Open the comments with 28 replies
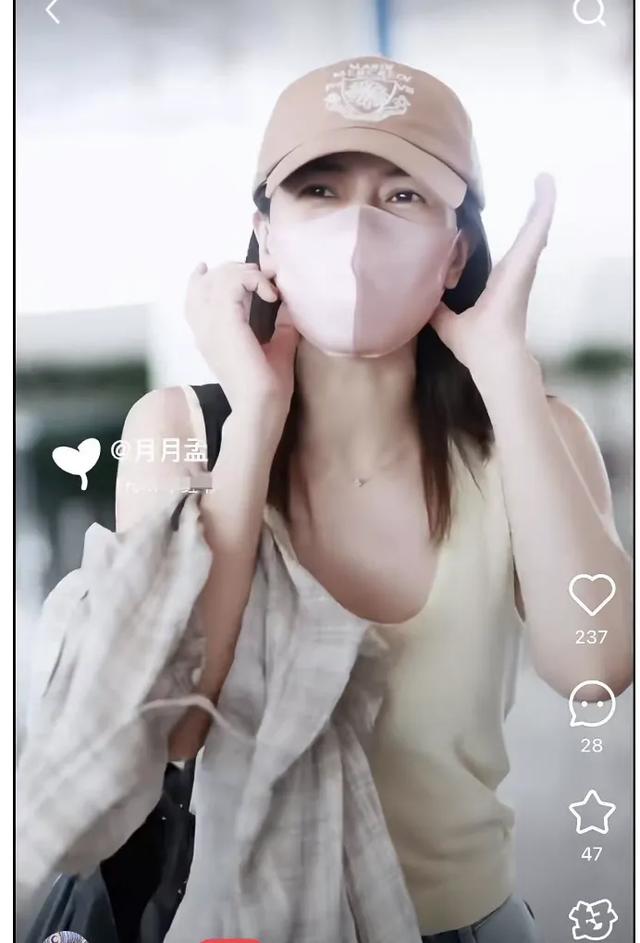640x943 pixels. (591, 704)
